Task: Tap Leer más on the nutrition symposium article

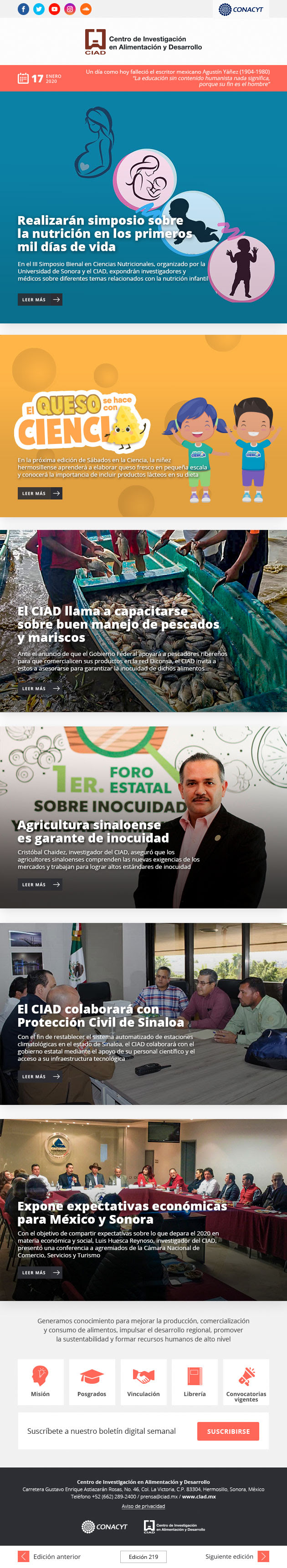Action: tap(40, 299)
